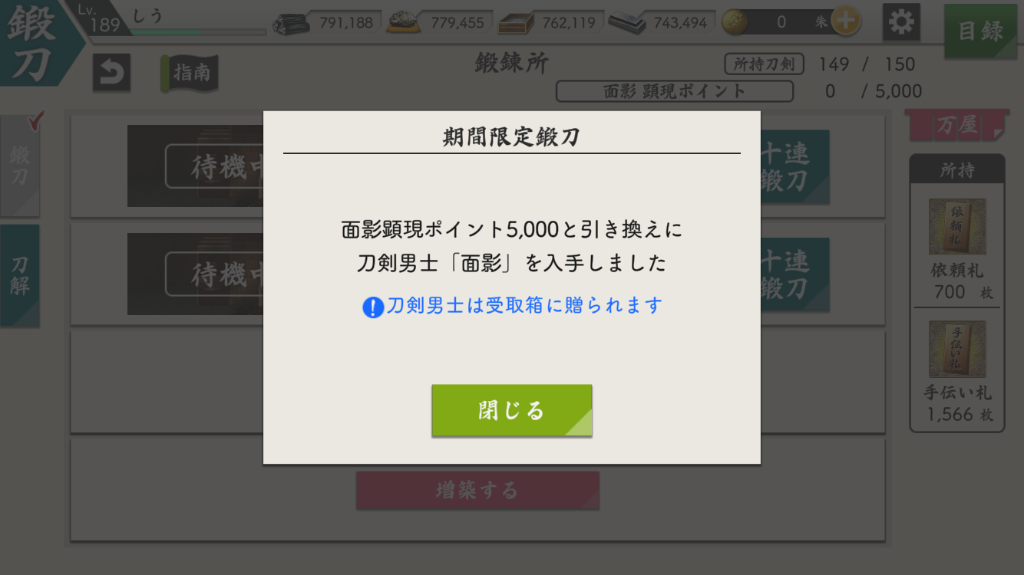Open the 万屋 shop button

coord(956,126)
